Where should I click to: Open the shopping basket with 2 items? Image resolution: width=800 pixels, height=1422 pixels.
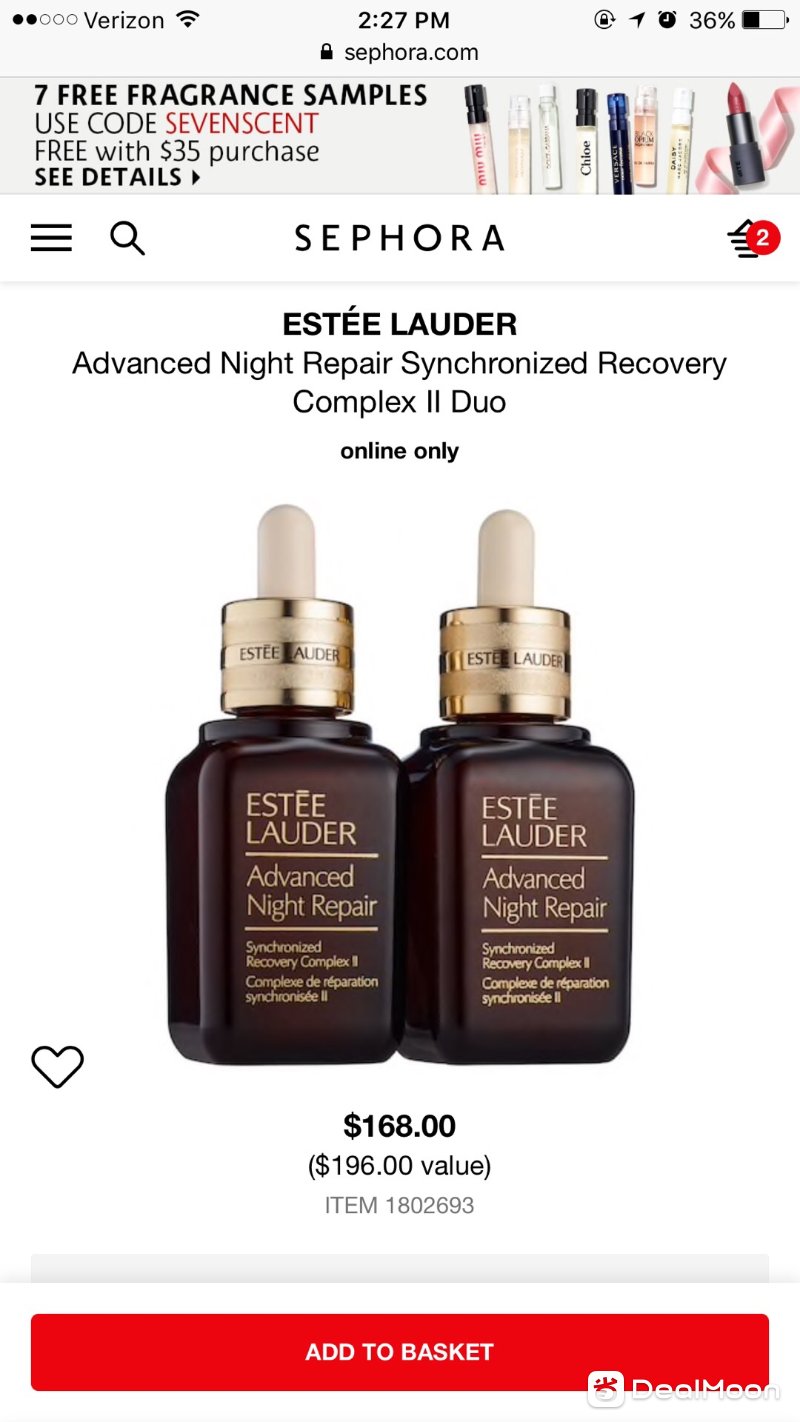coord(752,239)
